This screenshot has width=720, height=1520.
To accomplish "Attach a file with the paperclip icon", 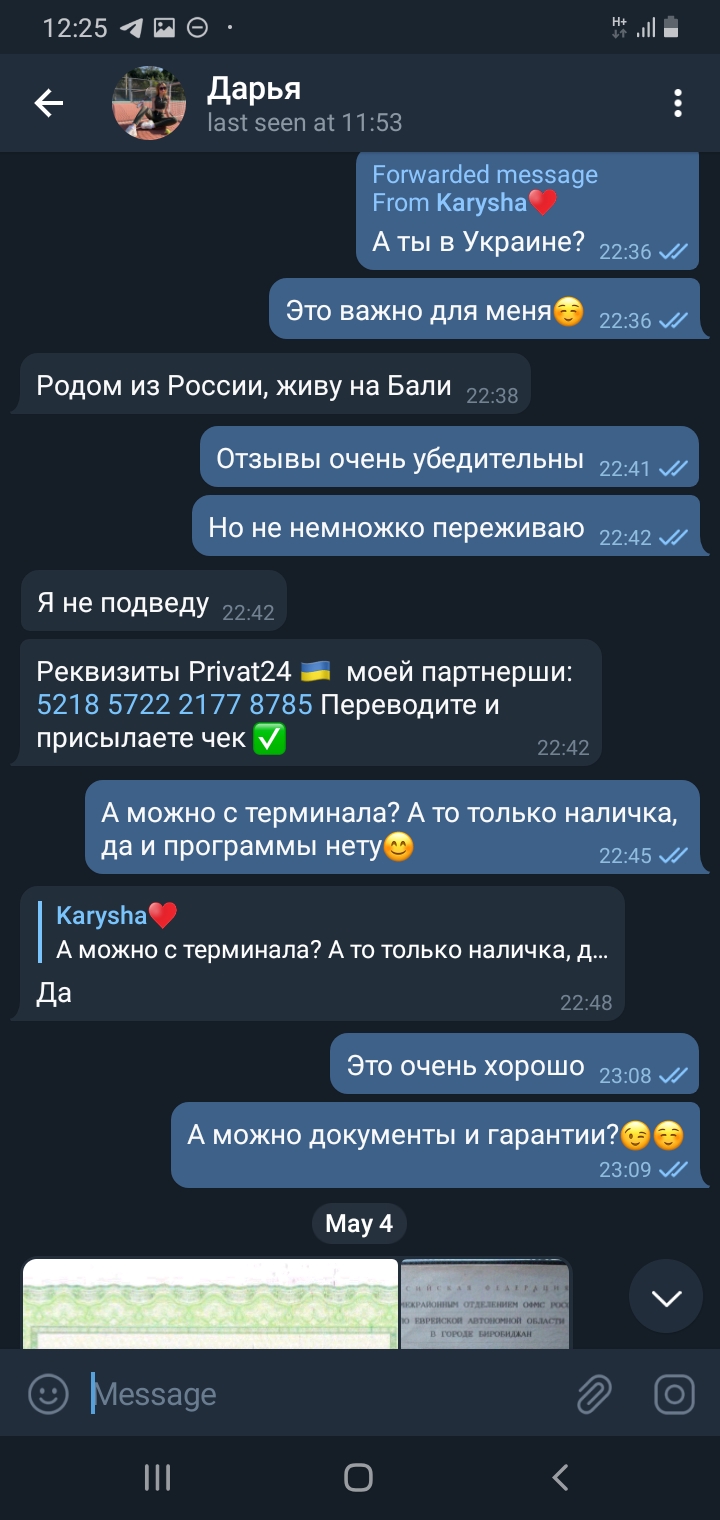I will point(594,1393).
